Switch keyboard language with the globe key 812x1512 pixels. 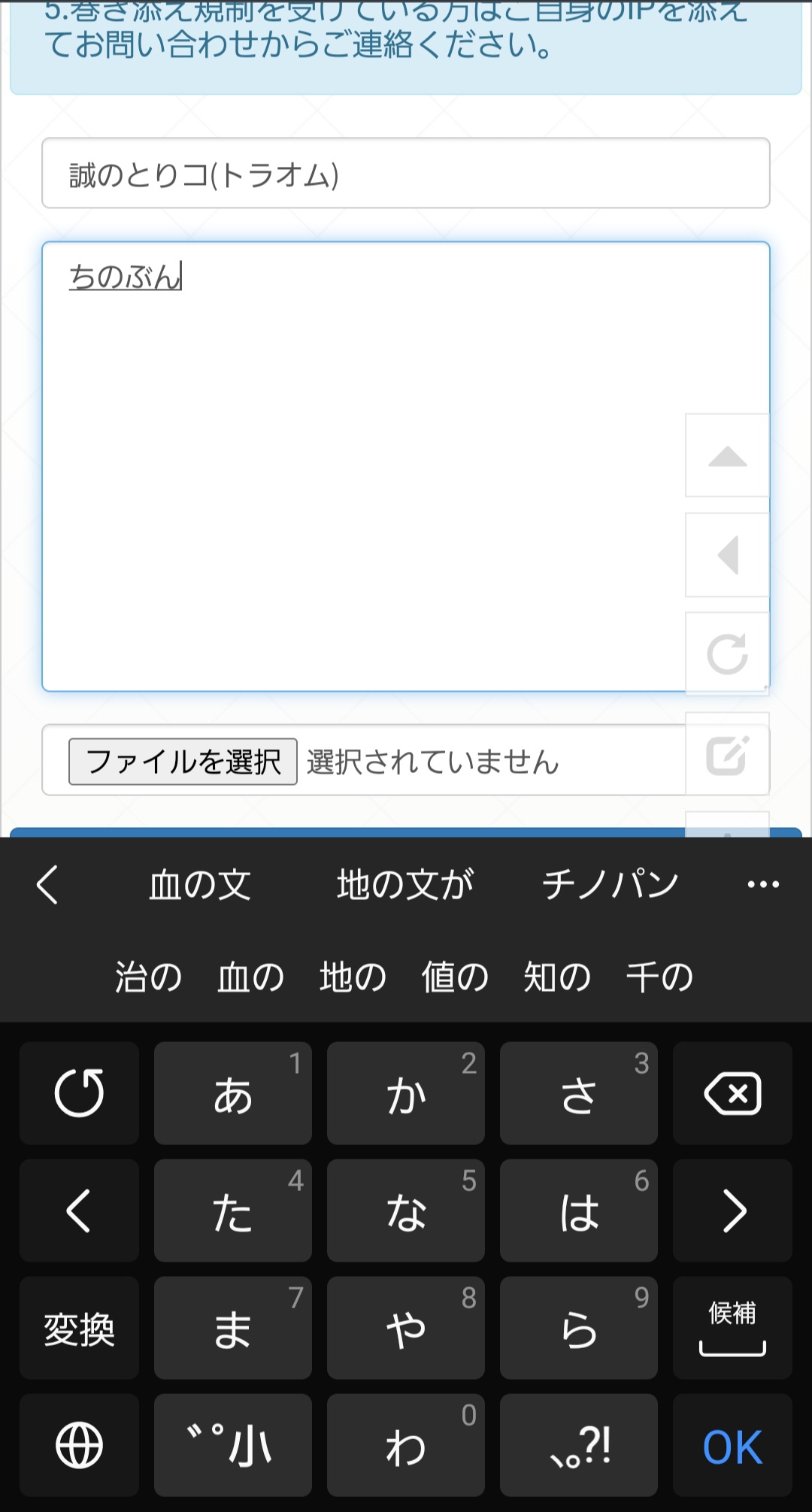(x=79, y=1445)
